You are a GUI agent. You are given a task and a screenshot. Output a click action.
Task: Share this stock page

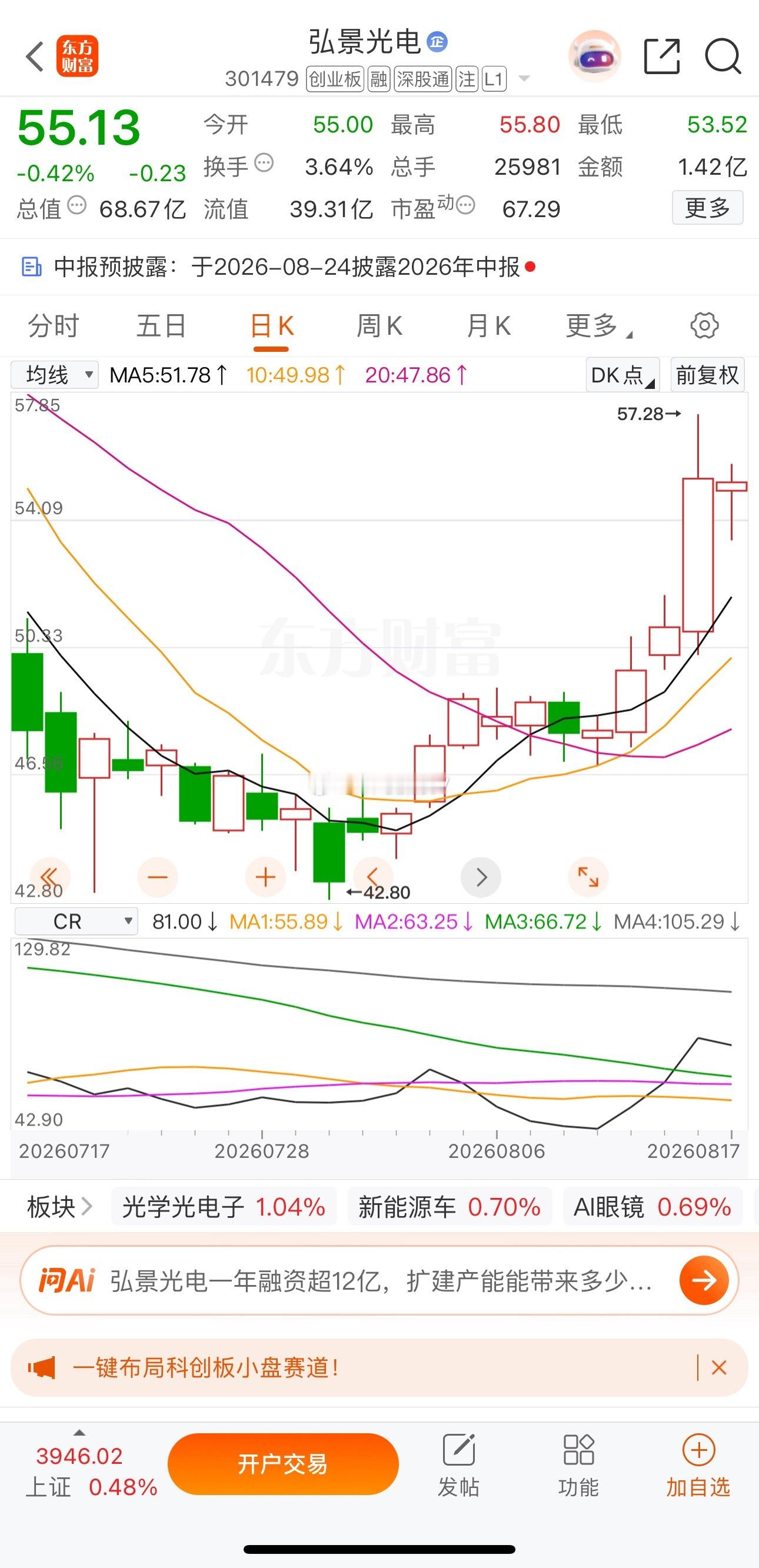point(661,56)
